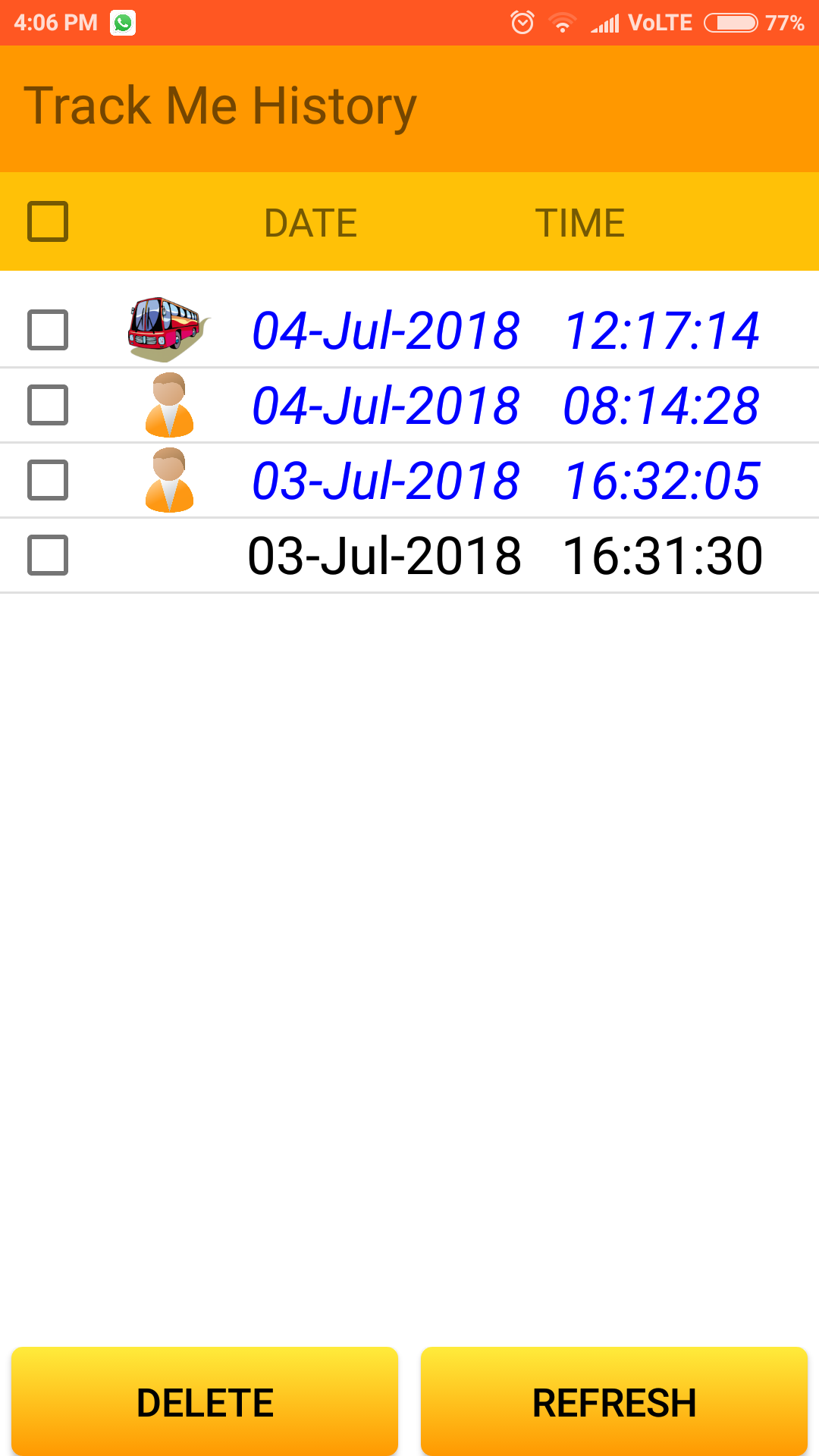Open the track recorded at 08:14:28
The height and width of the screenshot is (1456, 819).
(x=409, y=405)
